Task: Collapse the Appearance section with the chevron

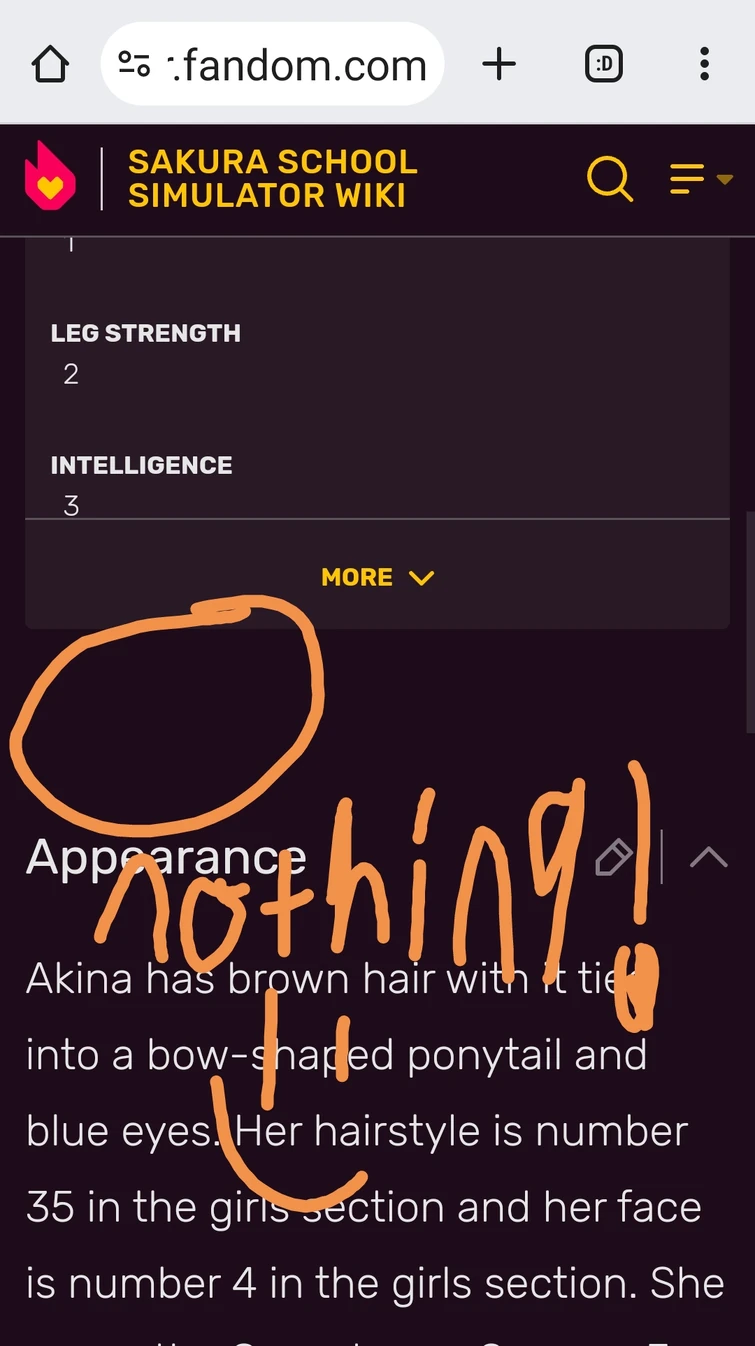Action: (708, 856)
